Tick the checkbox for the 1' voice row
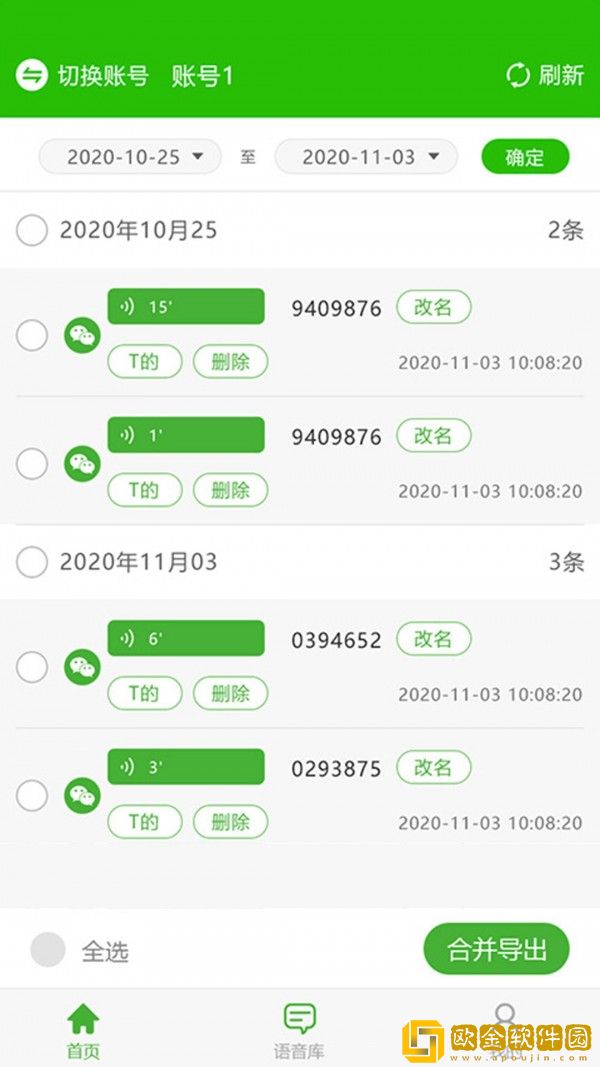The height and width of the screenshot is (1067, 600). [32, 464]
